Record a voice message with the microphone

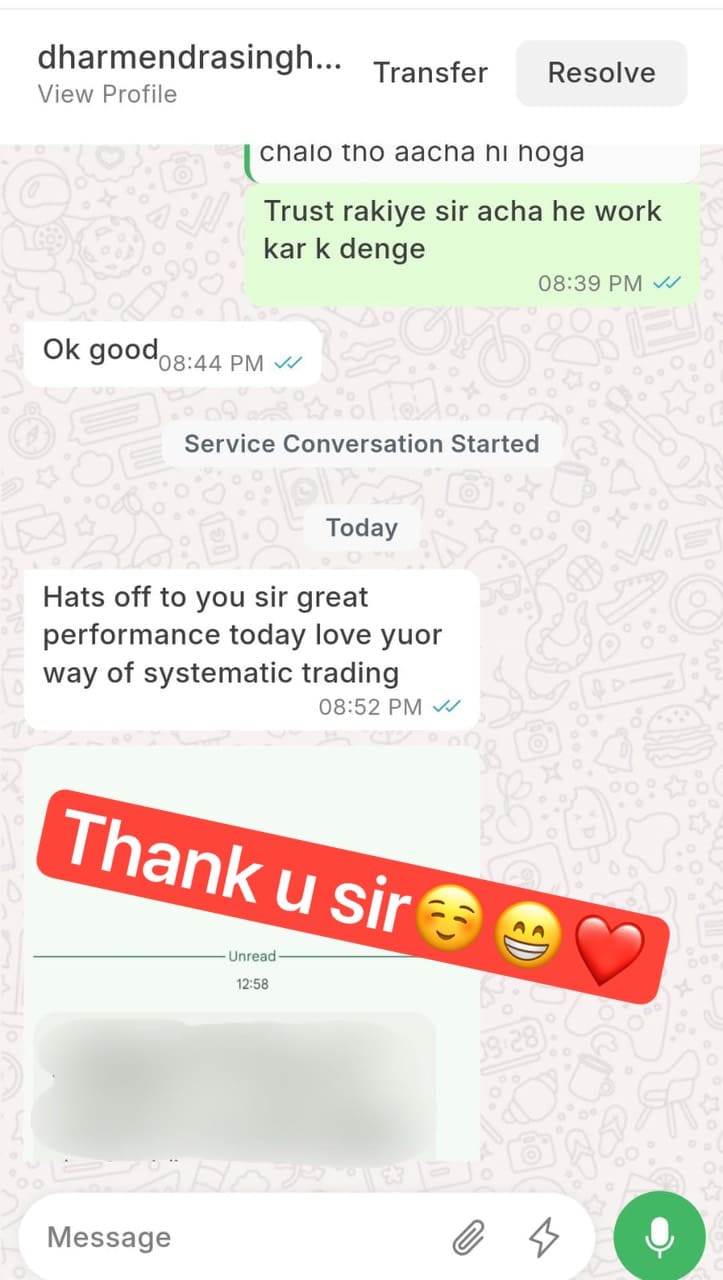pyautogui.click(x=658, y=1238)
